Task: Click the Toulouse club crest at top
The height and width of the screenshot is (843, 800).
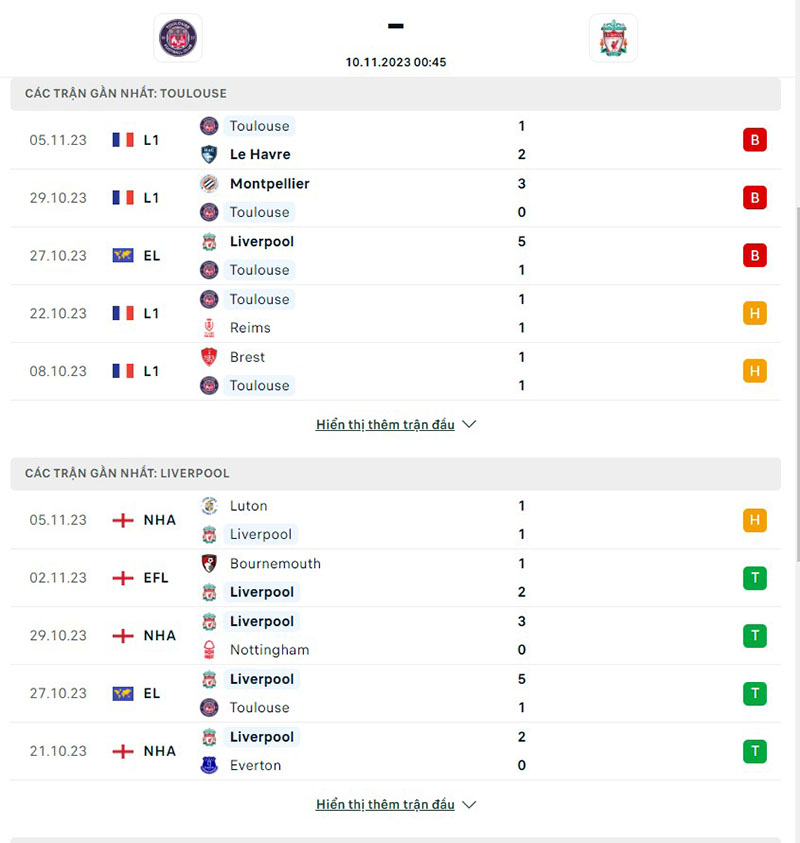Action: [x=177, y=38]
